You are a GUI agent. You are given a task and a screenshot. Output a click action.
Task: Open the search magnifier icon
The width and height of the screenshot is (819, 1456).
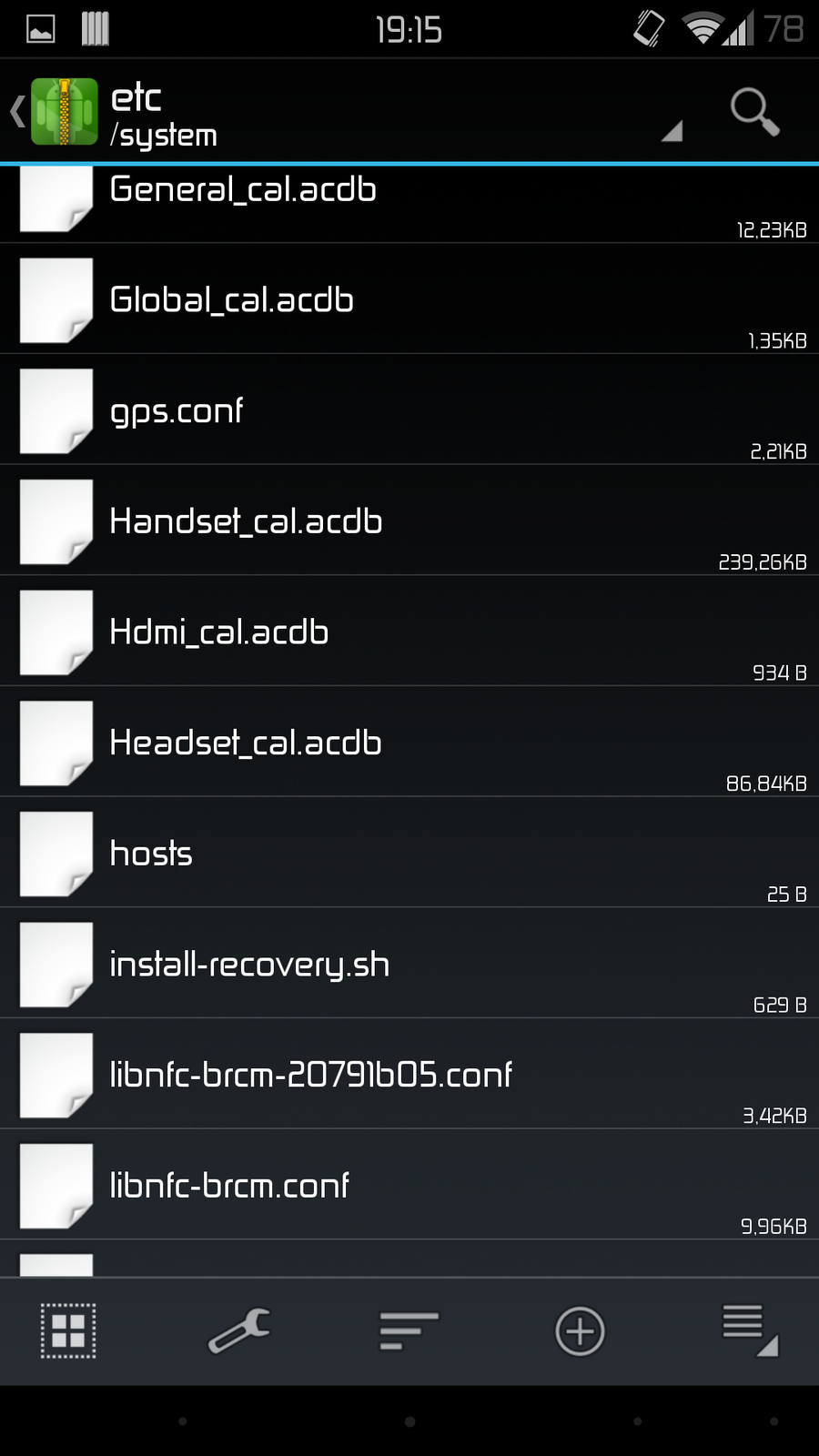tap(754, 112)
